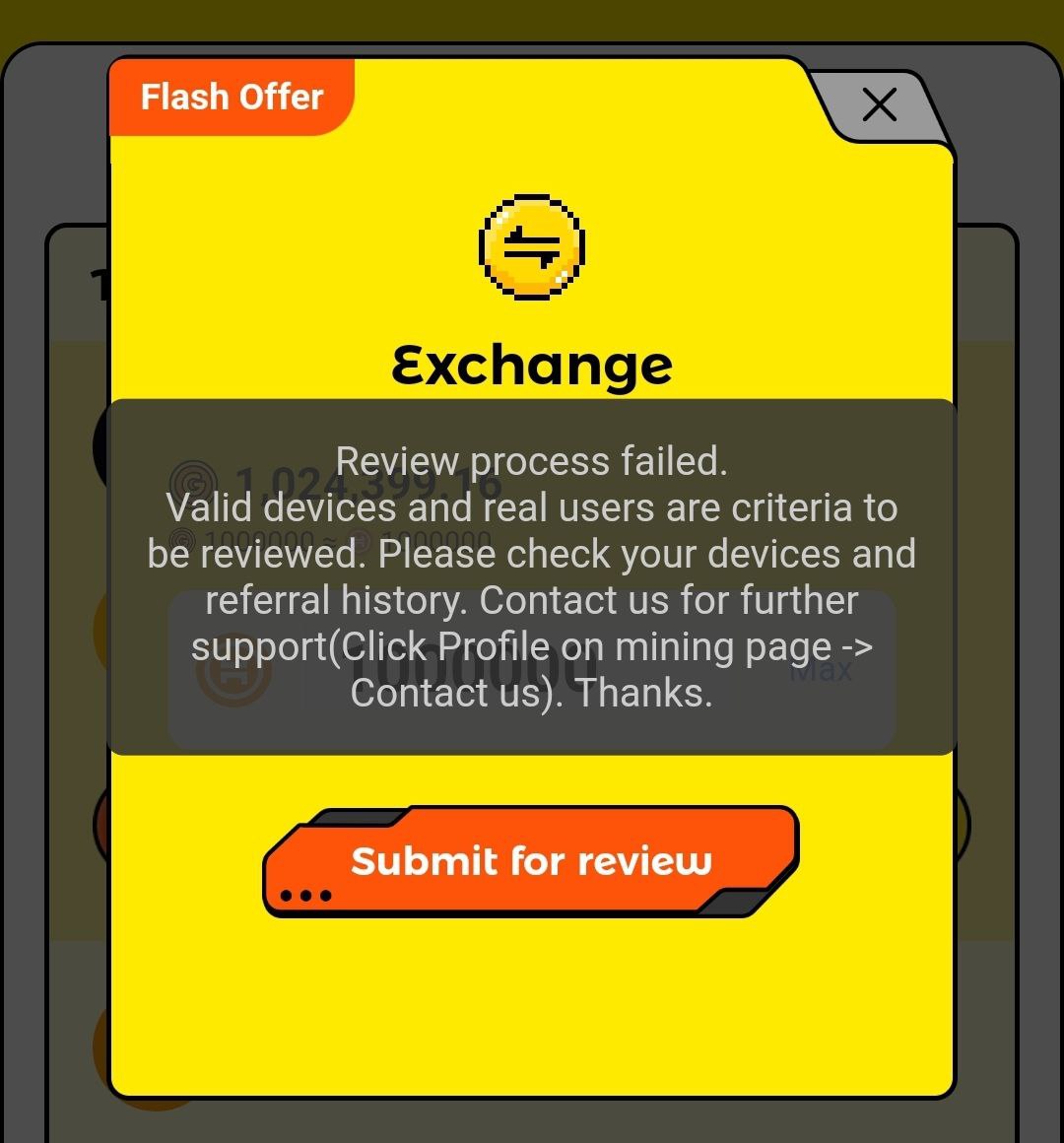Tap Max to fill full amount
The width and height of the screenshot is (1064, 1143).
click(821, 671)
